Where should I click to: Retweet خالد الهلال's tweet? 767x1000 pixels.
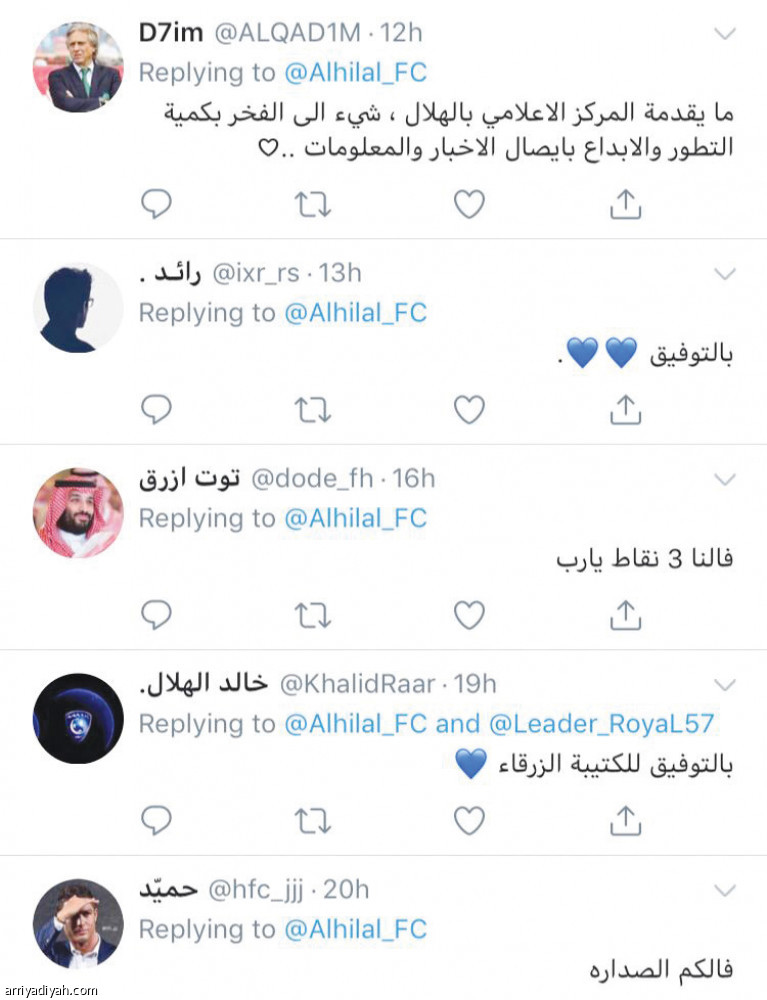[312, 820]
